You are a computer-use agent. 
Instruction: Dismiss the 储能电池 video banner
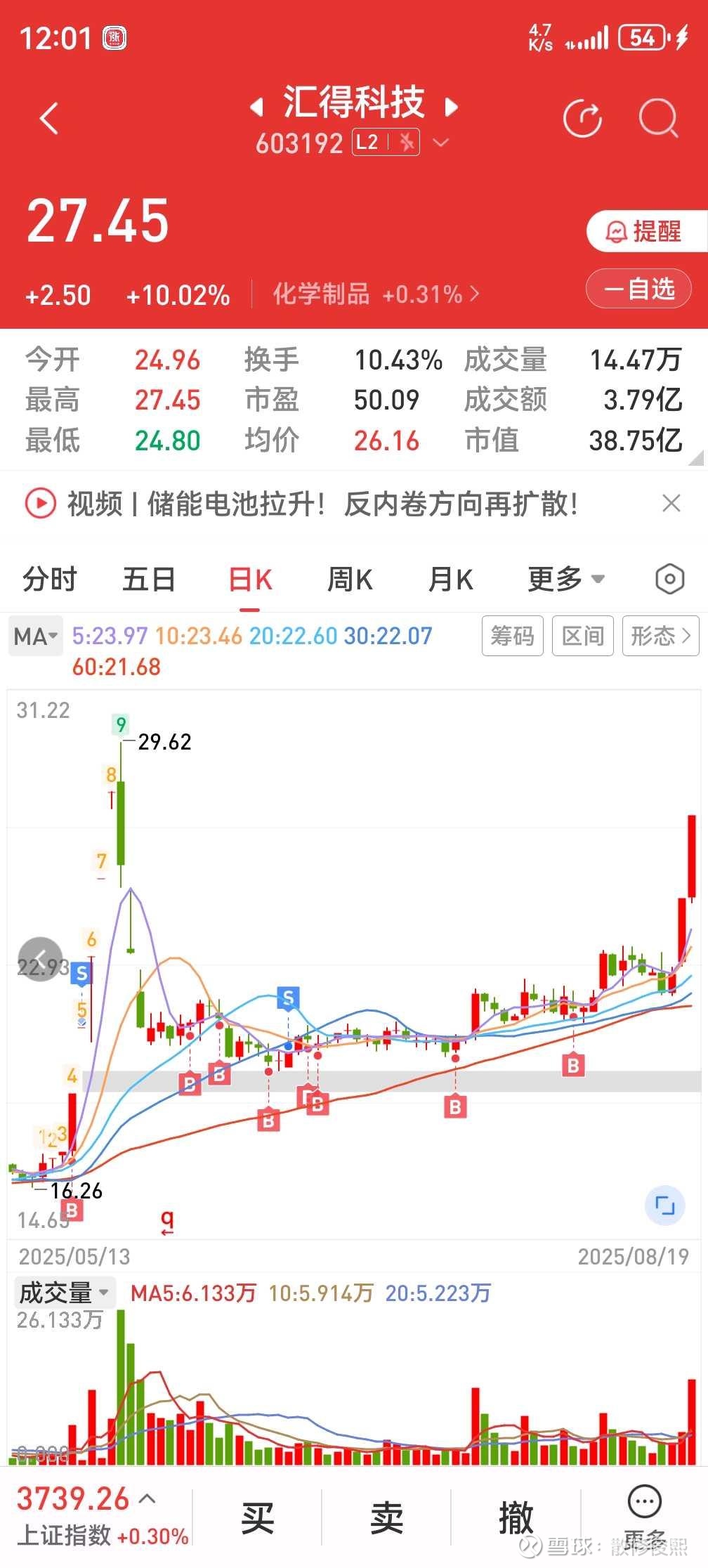(671, 503)
